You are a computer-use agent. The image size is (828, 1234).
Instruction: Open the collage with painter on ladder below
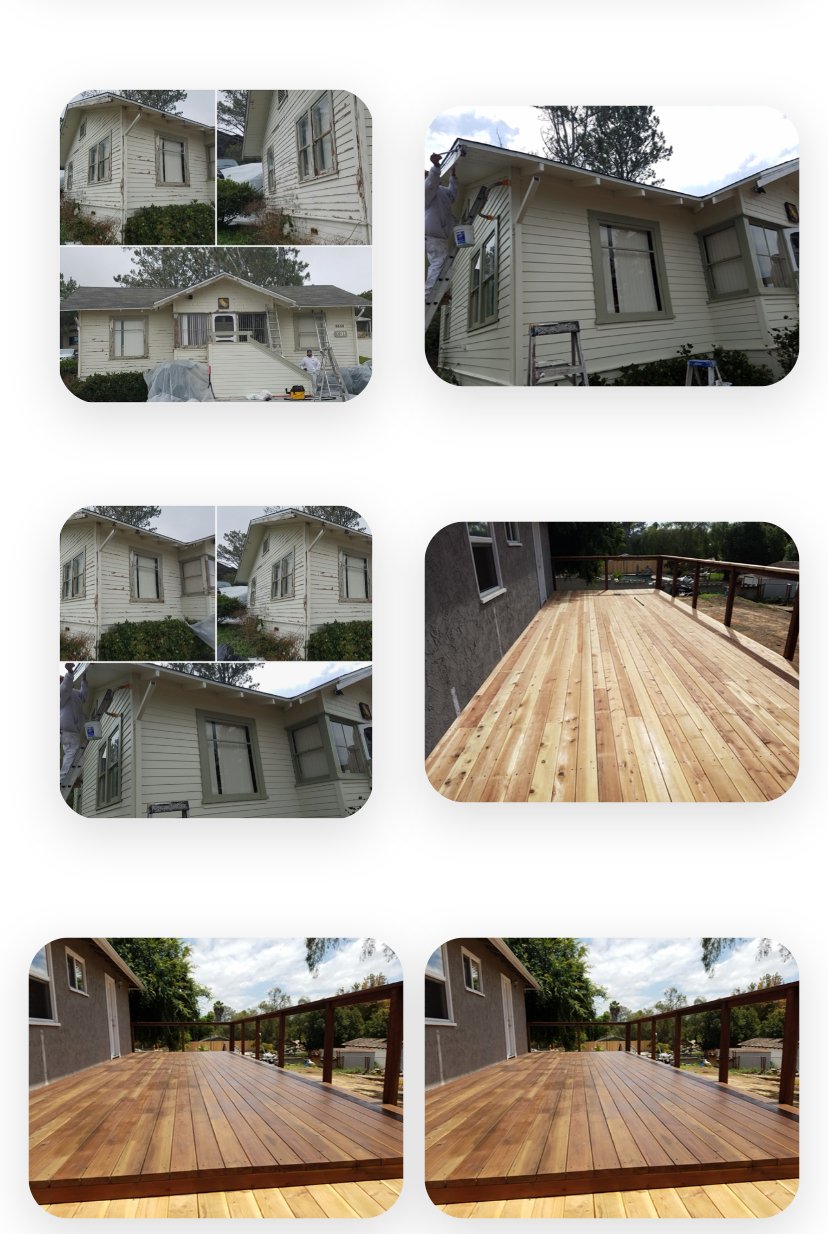tap(215, 662)
